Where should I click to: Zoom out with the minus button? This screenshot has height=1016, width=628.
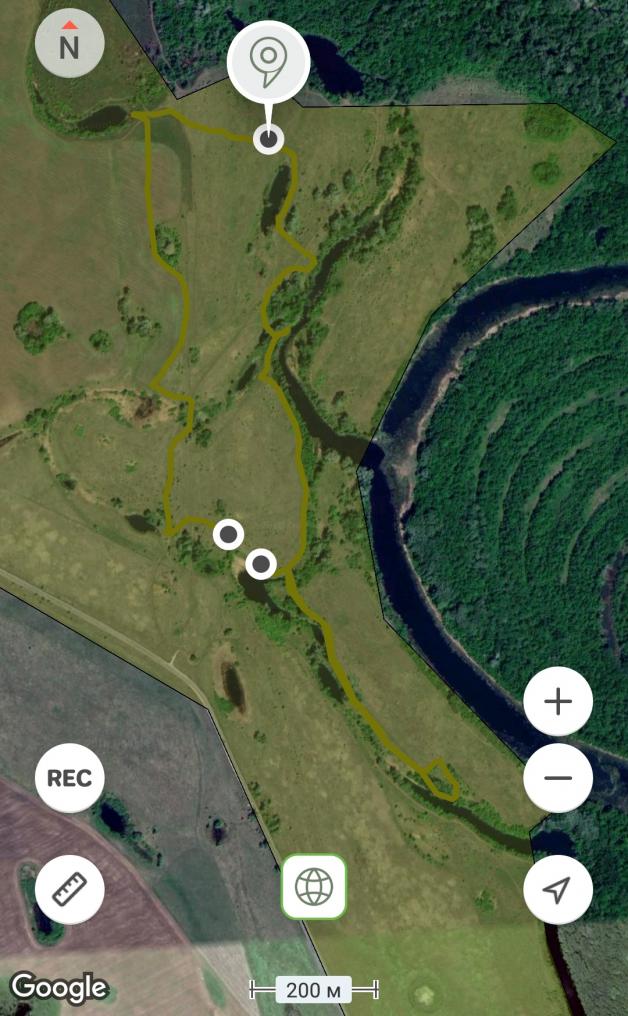click(557, 777)
